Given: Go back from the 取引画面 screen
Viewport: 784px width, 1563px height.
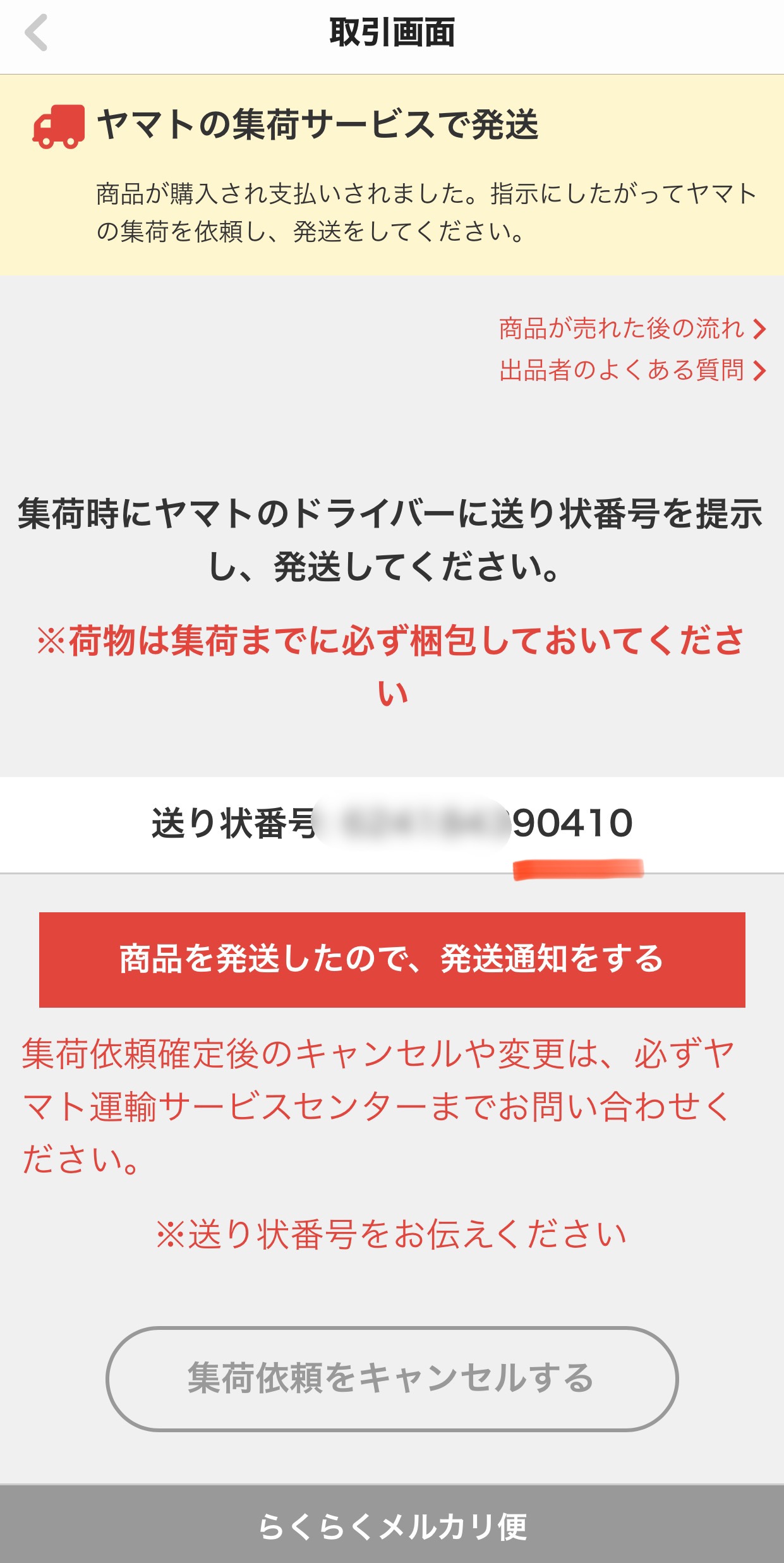Looking at the screenshot, I should [x=36, y=33].
